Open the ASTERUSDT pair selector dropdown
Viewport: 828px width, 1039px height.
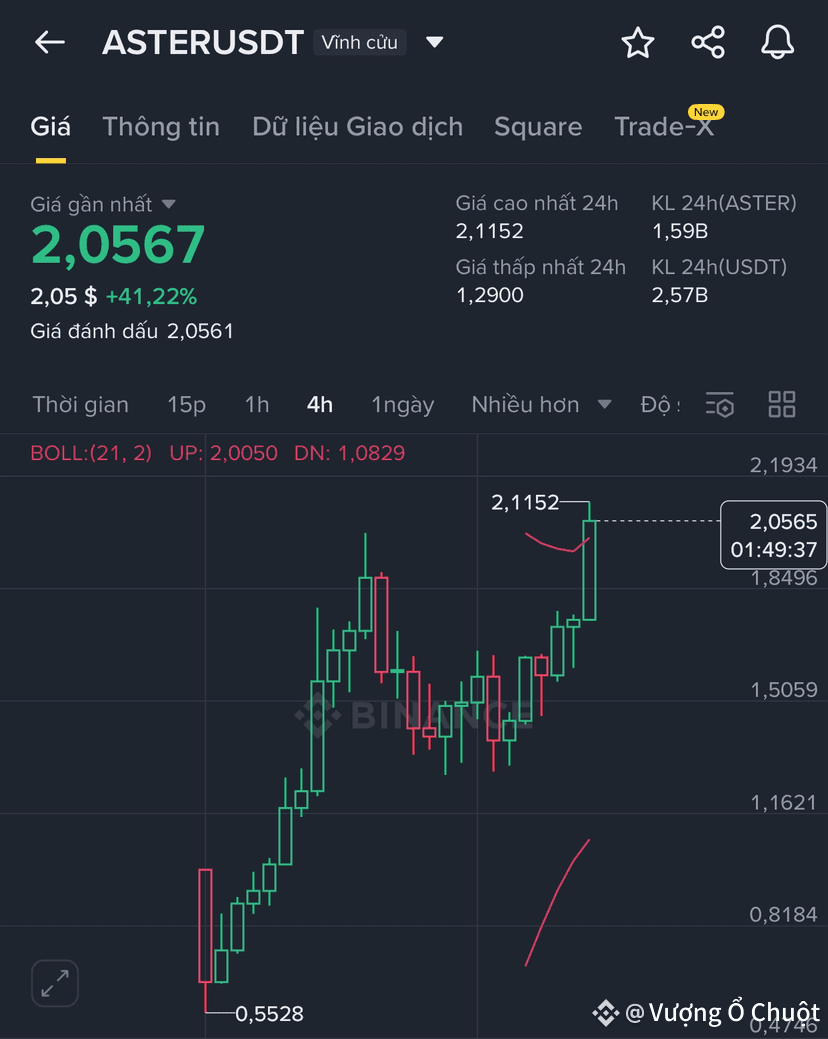434,42
